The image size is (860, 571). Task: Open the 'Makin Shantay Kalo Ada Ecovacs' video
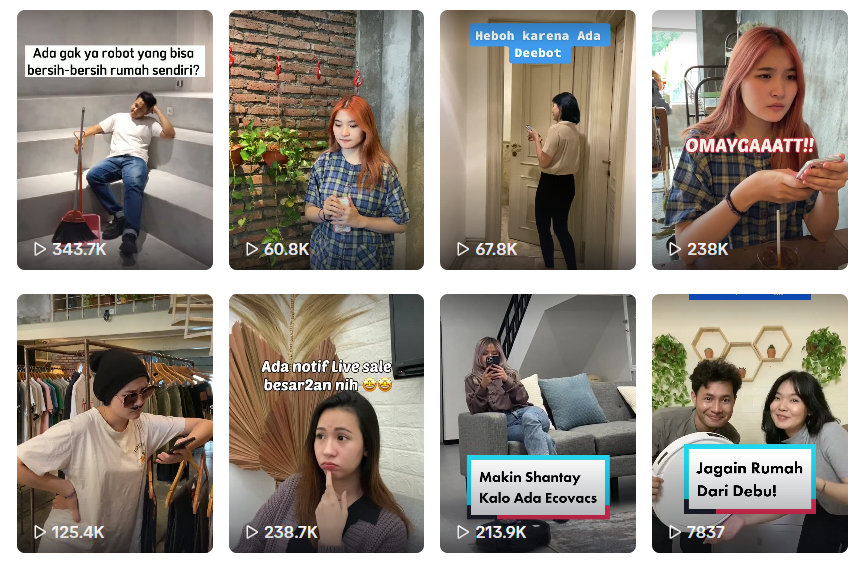[x=538, y=423]
